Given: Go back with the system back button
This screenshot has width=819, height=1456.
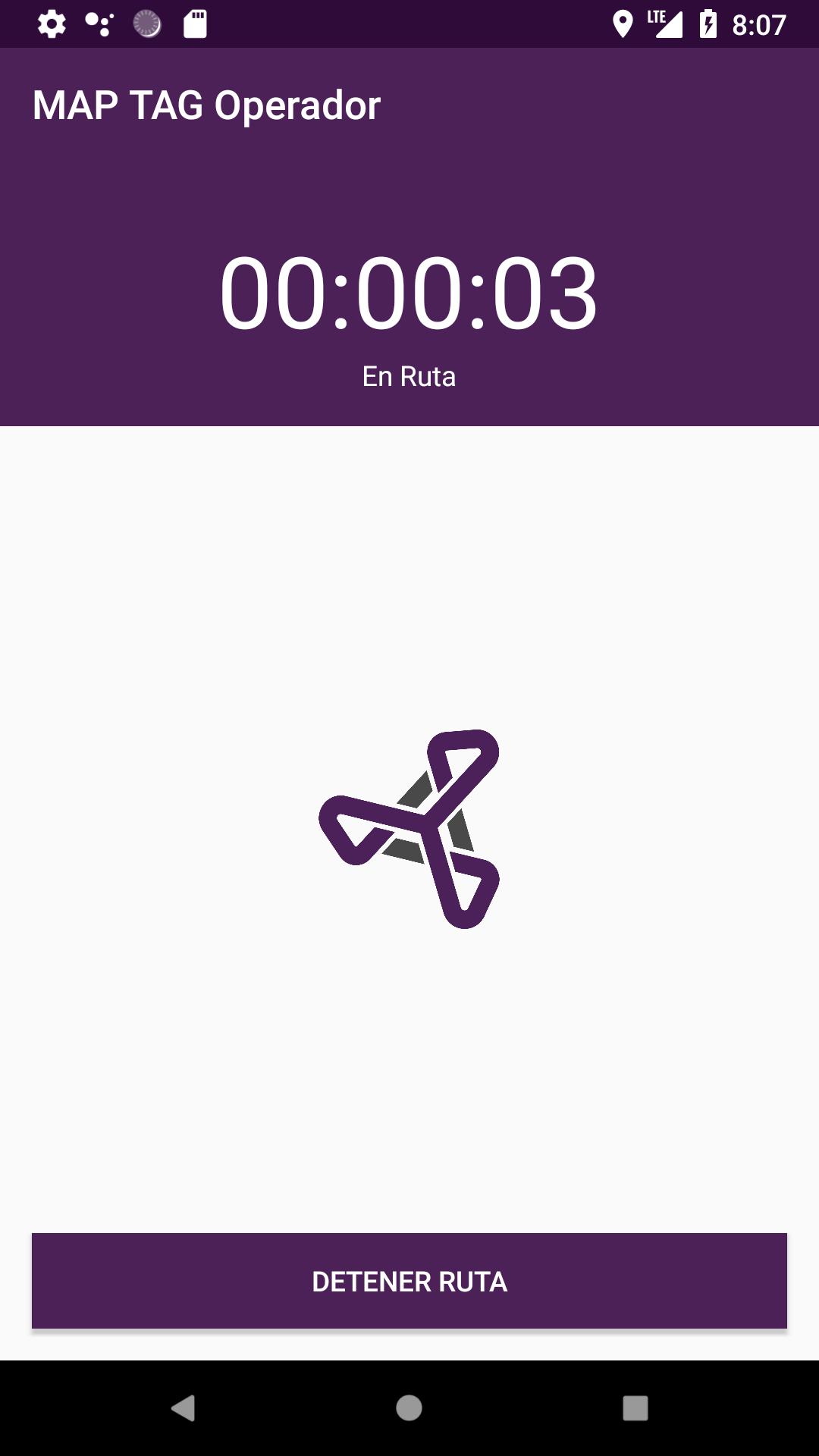Looking at the screenshot, I should coord(183,1408).
